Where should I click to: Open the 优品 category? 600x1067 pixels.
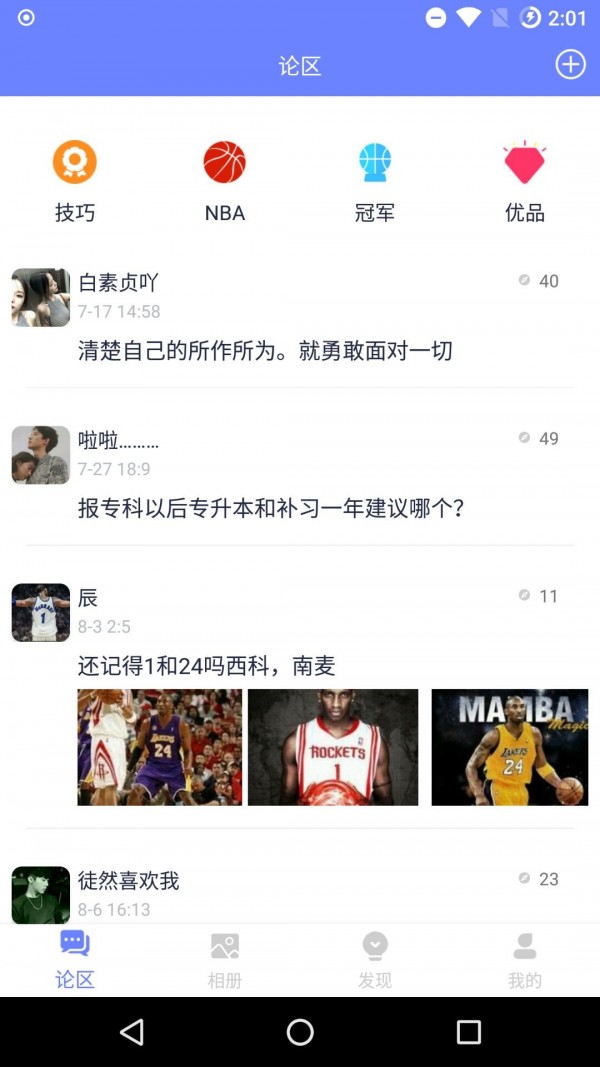[524, 181]
